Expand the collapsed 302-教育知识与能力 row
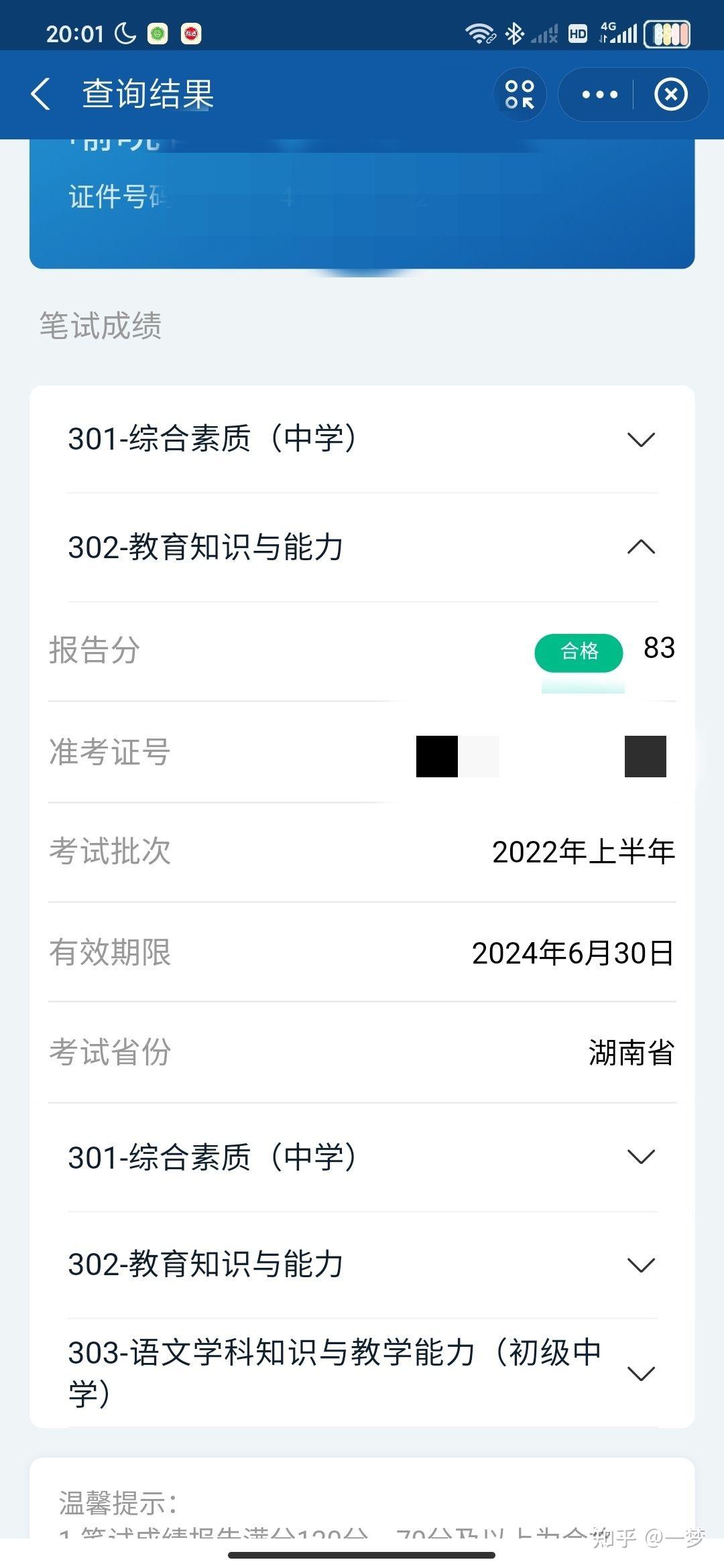724x1568 pixels. point(363,1265)
